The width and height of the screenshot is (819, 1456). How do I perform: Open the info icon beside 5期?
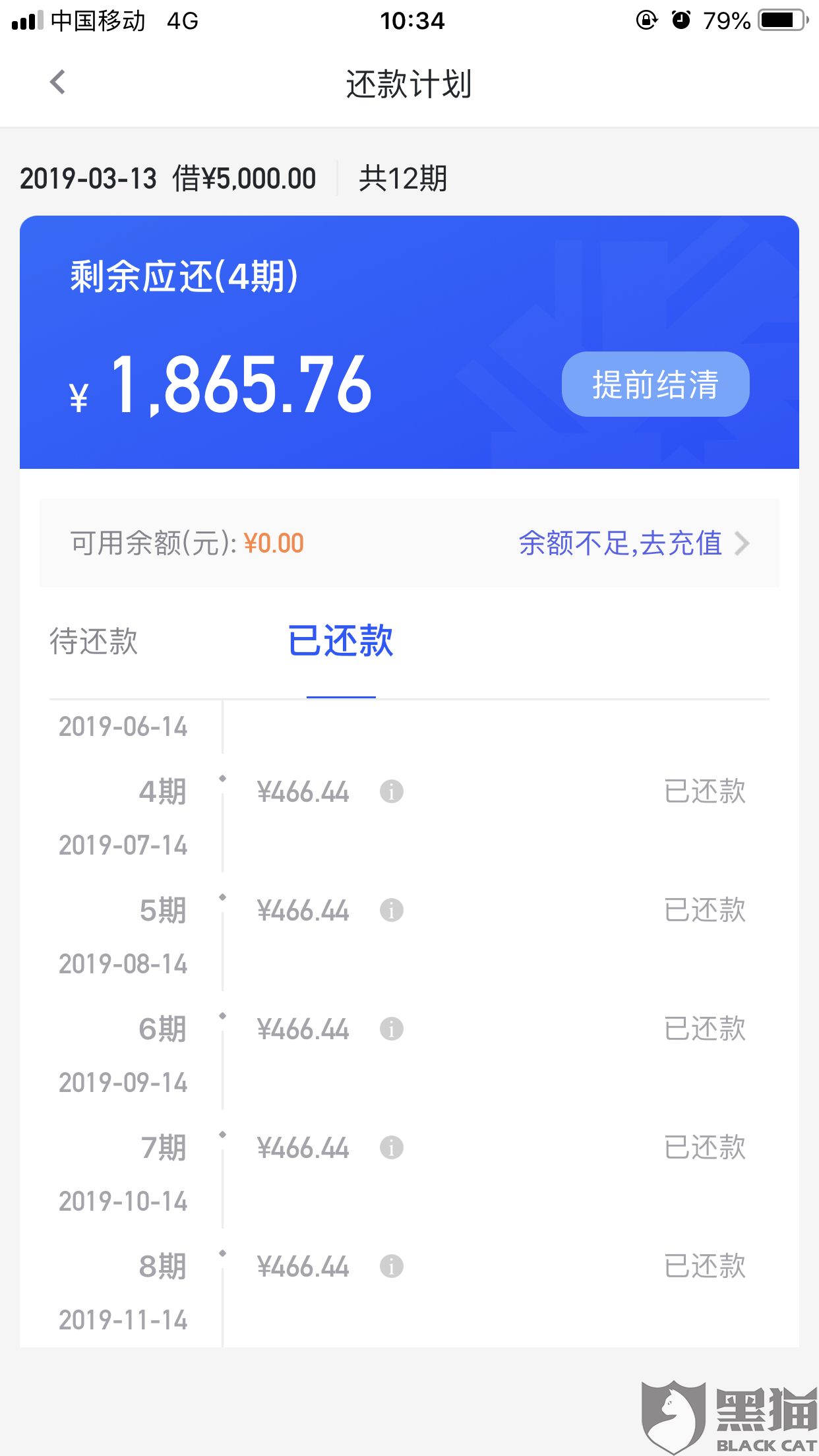tap(392, 910)
